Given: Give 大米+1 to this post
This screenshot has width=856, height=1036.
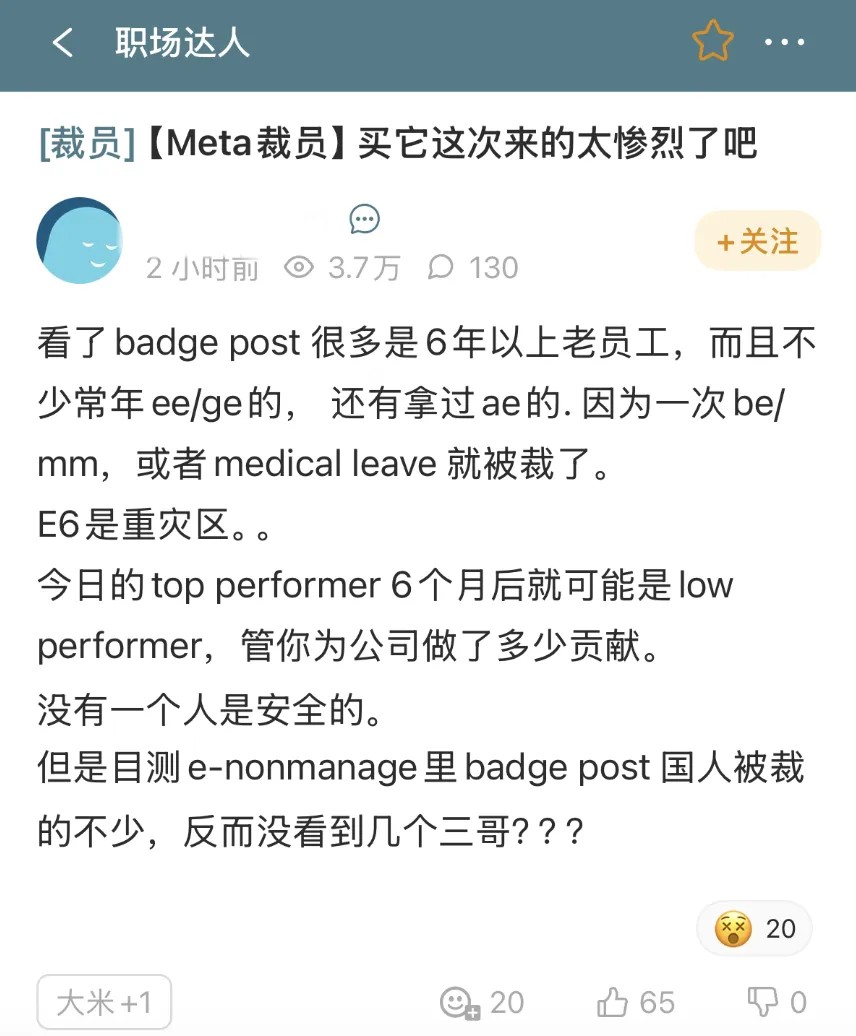Looking at the screenshot, I should coord(104,1002).
